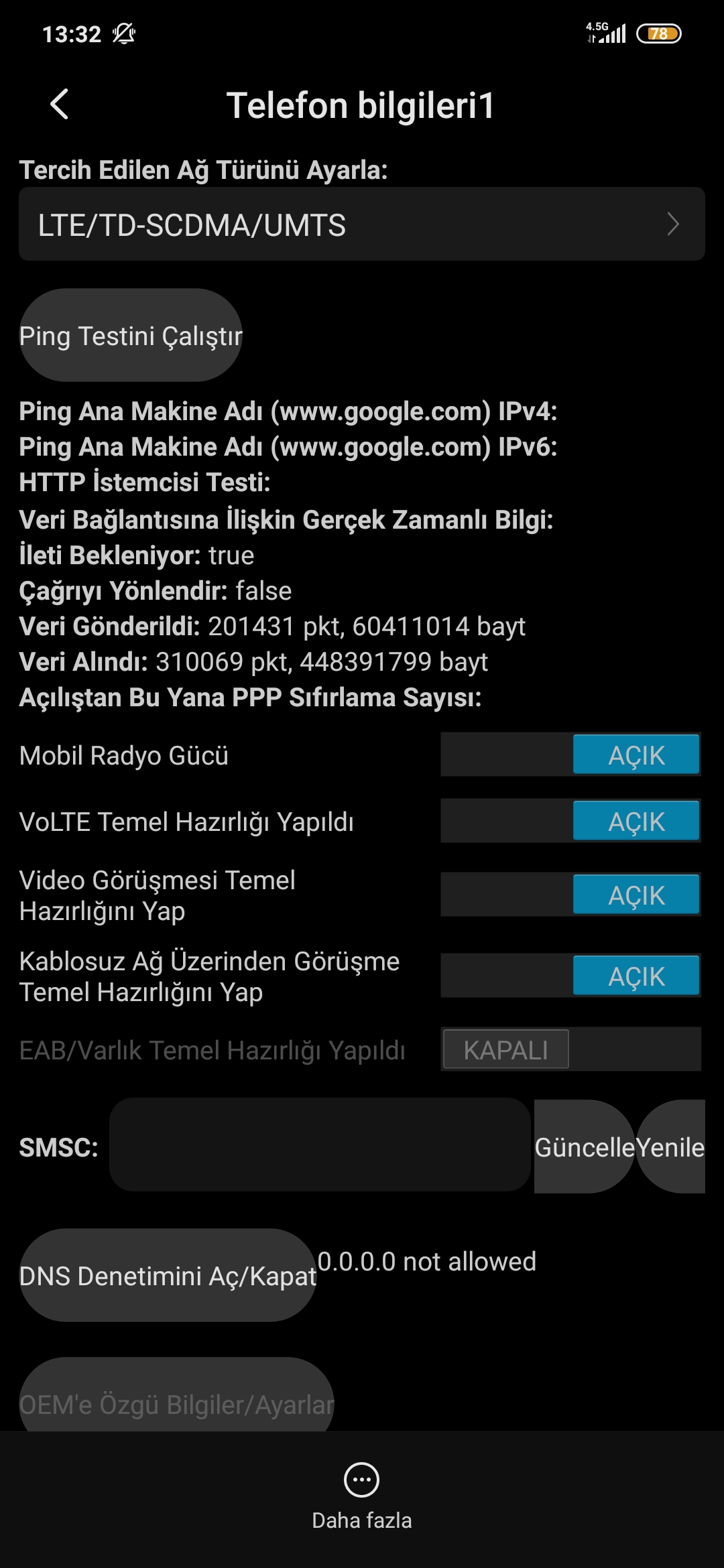Disable Kablosuz Ağ Üzerinden Görüşme switch
The height and width of the screenshot is (1568, 724).
pyautogui.click(x=570, y=976)
